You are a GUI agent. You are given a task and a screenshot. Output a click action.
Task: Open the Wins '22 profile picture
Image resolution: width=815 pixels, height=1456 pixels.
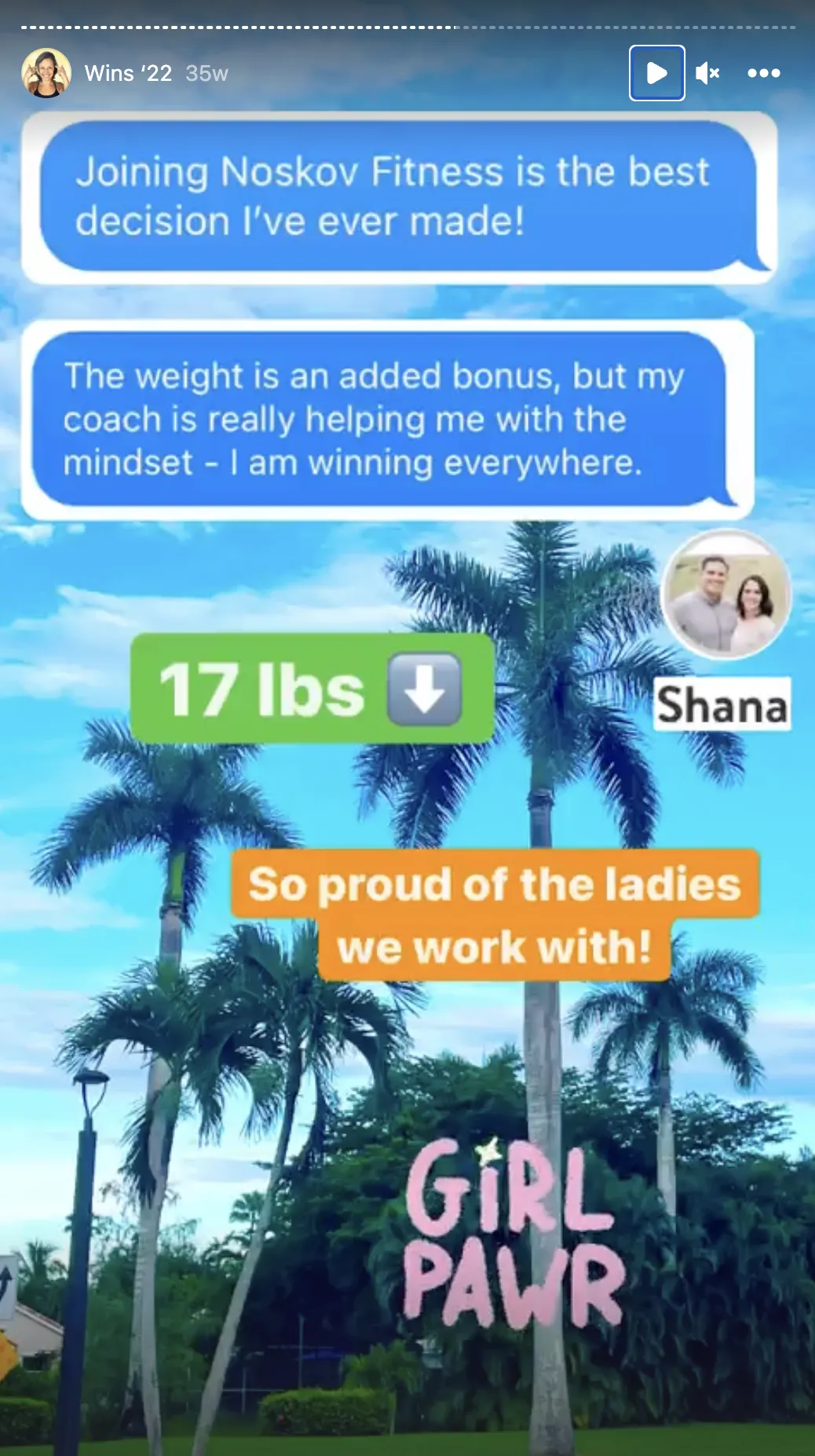tap(46, 73)
